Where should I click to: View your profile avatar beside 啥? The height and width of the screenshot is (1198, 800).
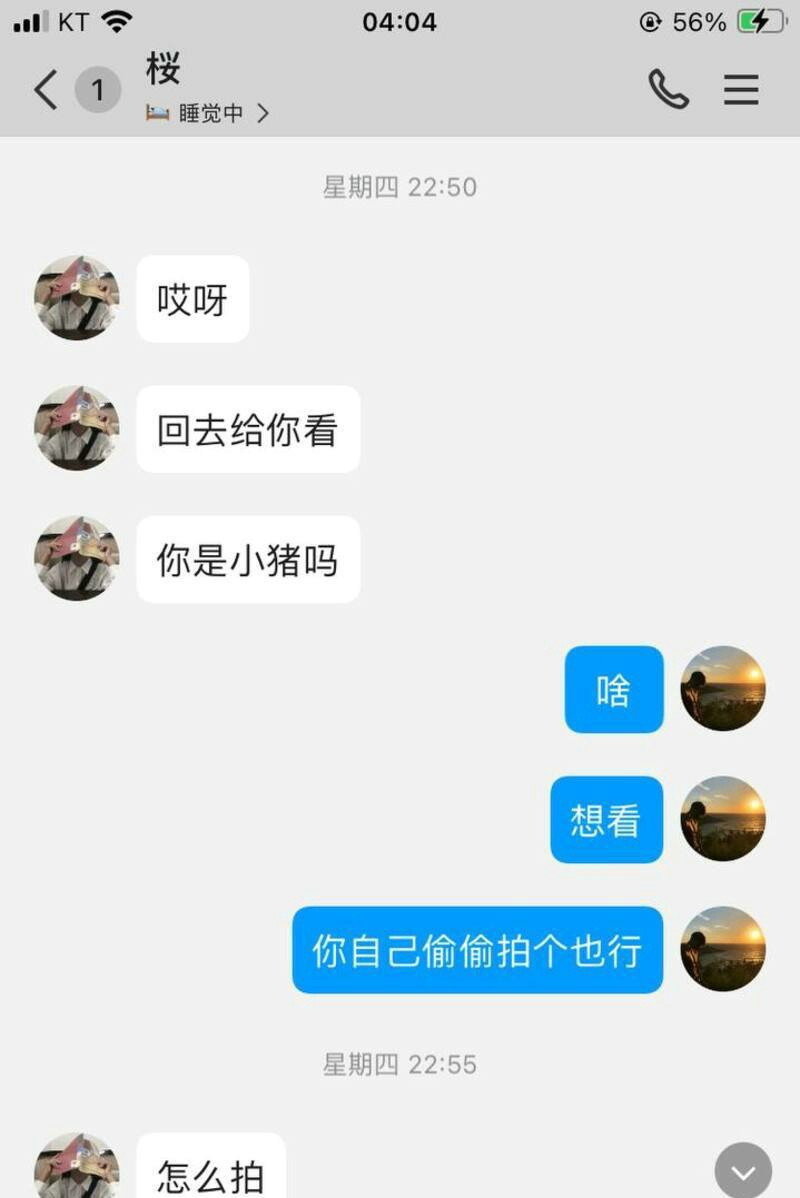722,688
